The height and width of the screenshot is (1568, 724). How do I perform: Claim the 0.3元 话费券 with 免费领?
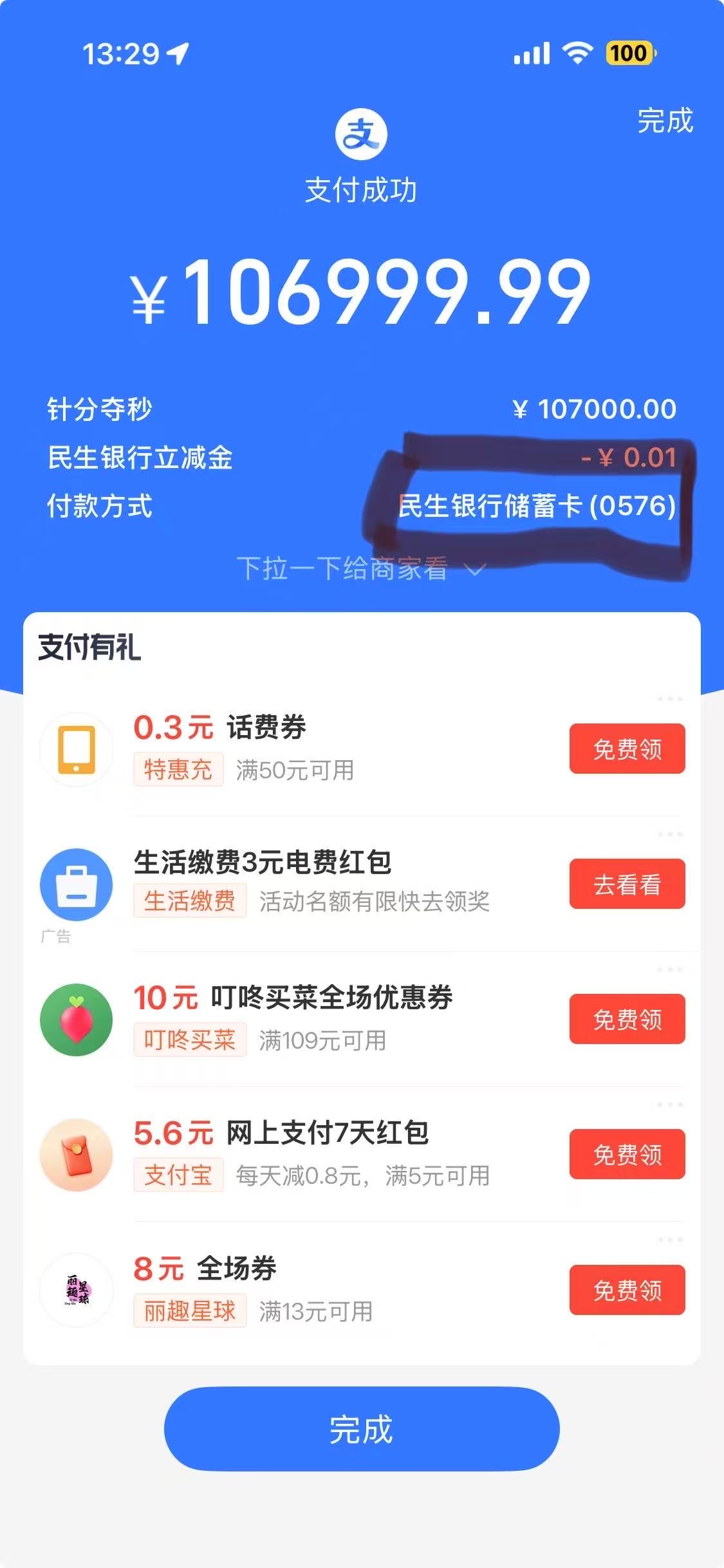pyautogui.click(x=627, y=749)
